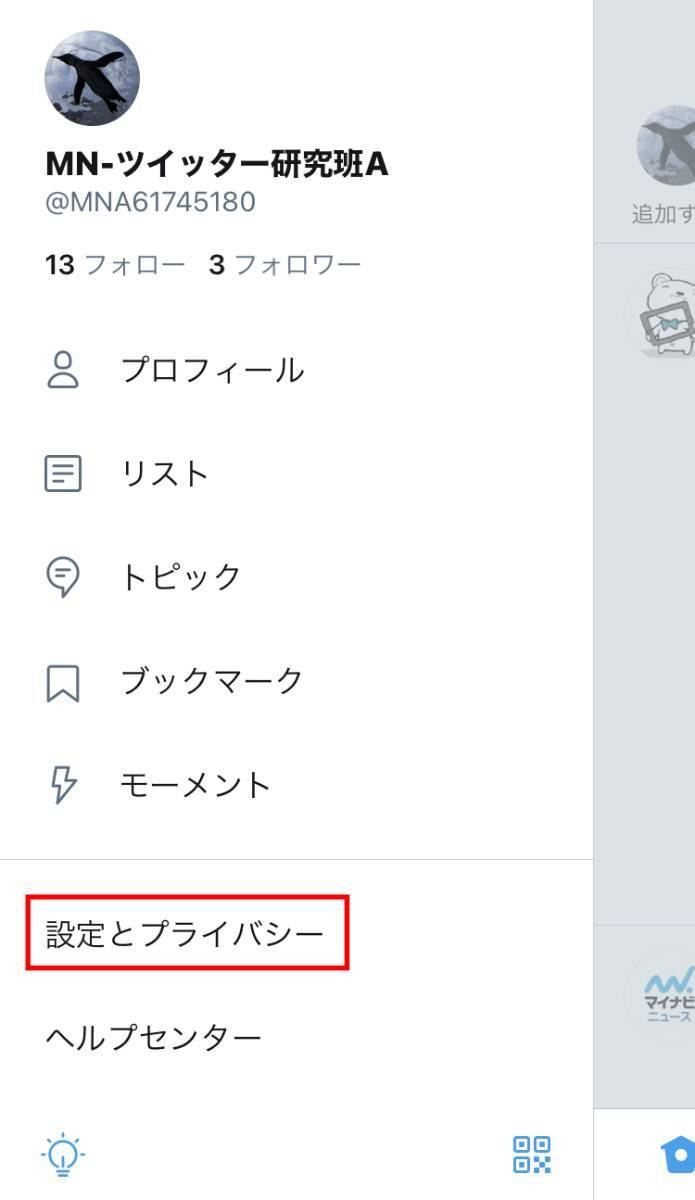Tap the lightbulb dark mode icon
The height and width of the screenshot is (1200, 695).
click(63, 1154)
